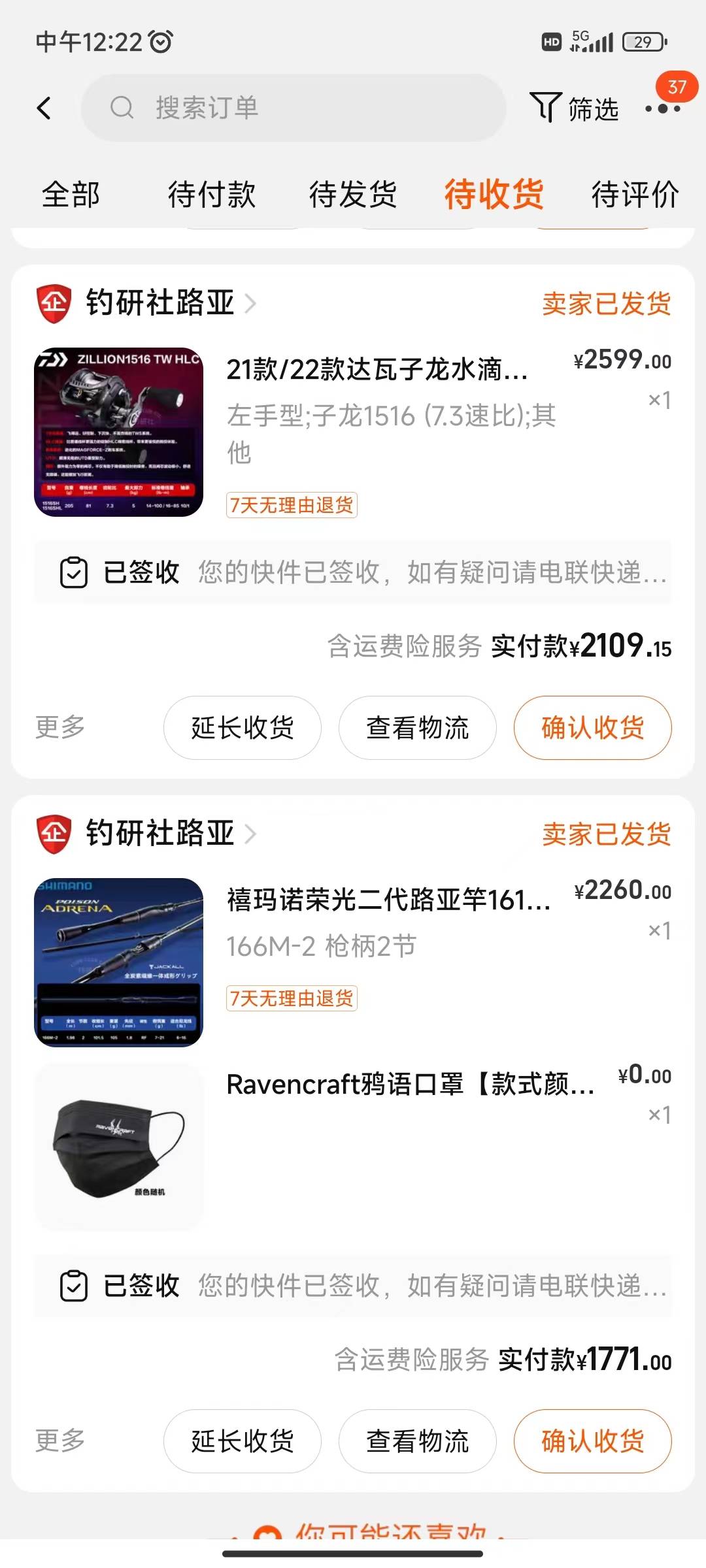Screen dimensions: 706x1568
Task: Tap the 搜索订单 search box
Action: click(x=294, y=108)
